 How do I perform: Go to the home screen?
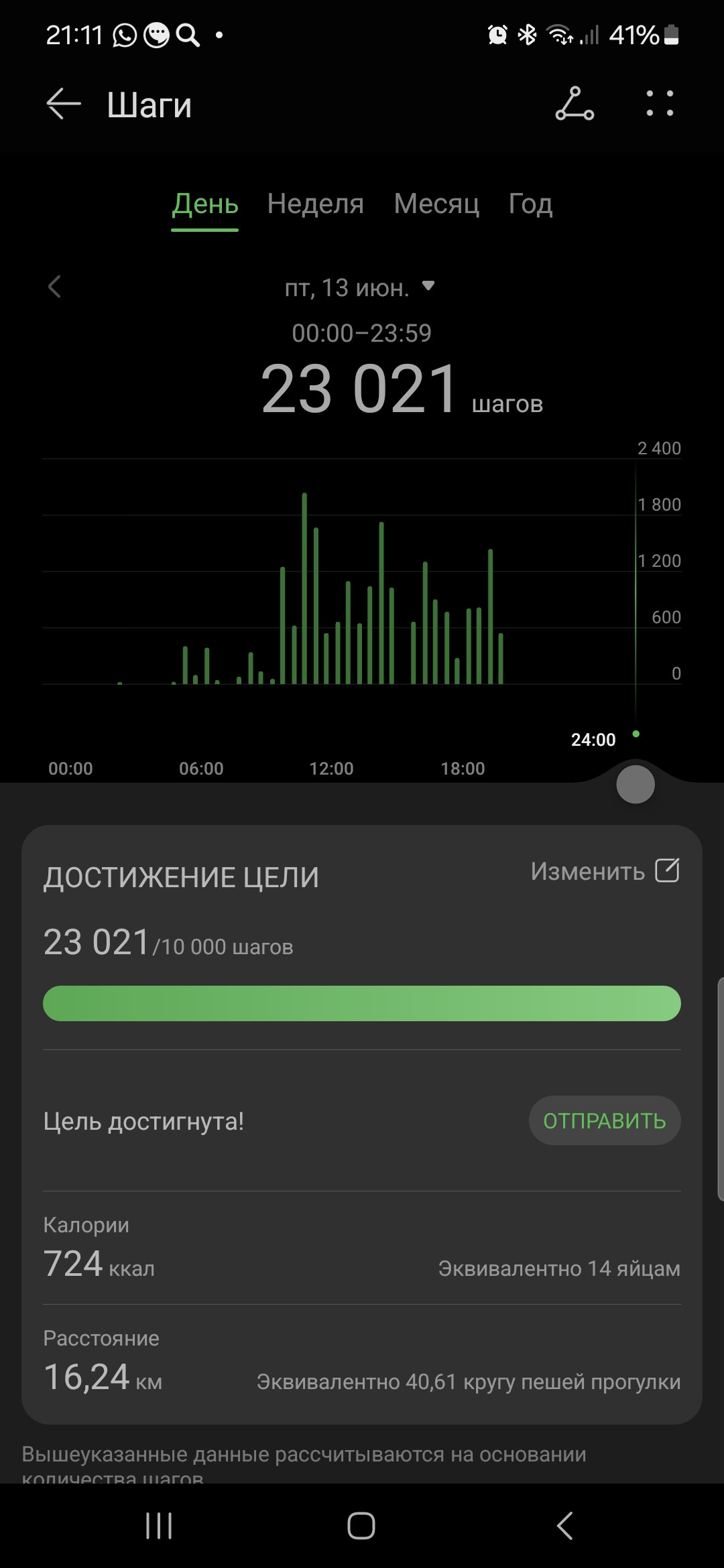point(361,1526)
